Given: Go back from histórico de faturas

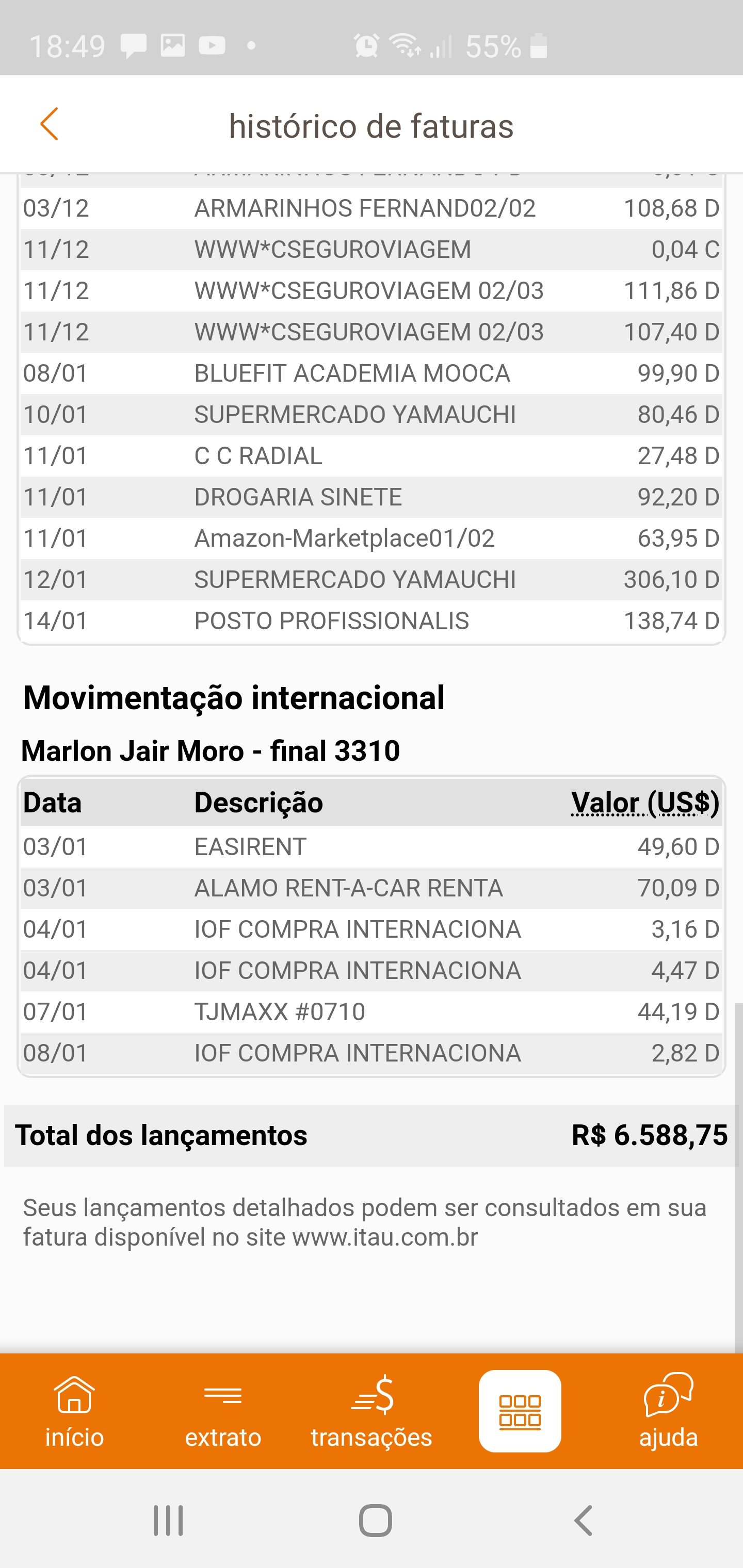Looking at the screenshot, I should [50, 124].
